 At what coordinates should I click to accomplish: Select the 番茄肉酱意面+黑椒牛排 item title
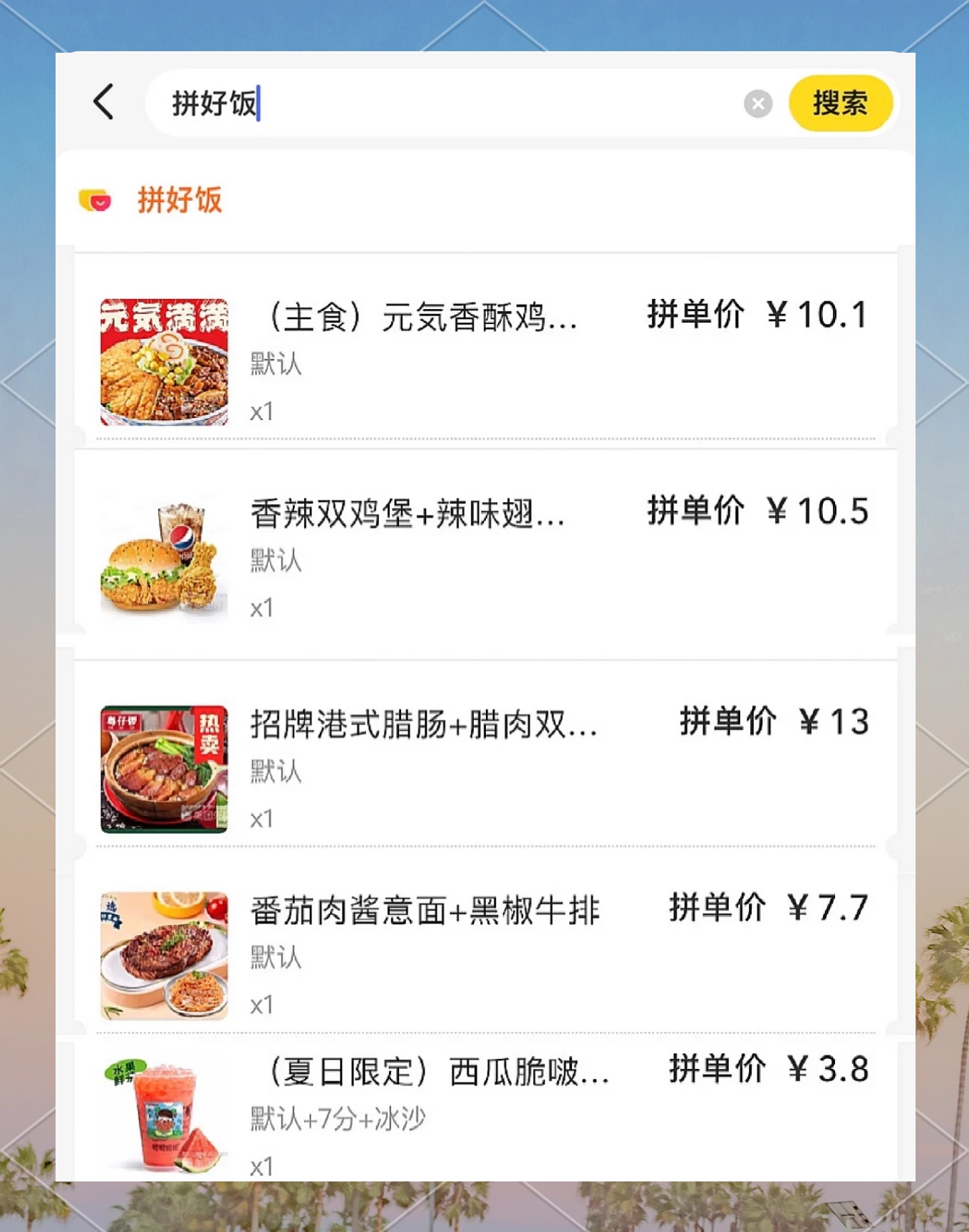click(426, 909)
